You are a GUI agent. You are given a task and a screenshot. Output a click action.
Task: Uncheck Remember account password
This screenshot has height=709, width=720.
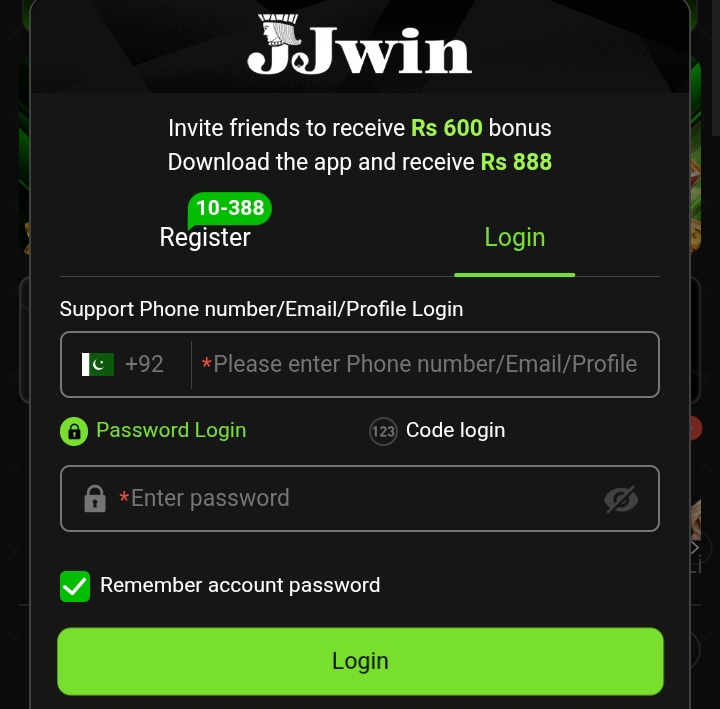pos(75,586)
